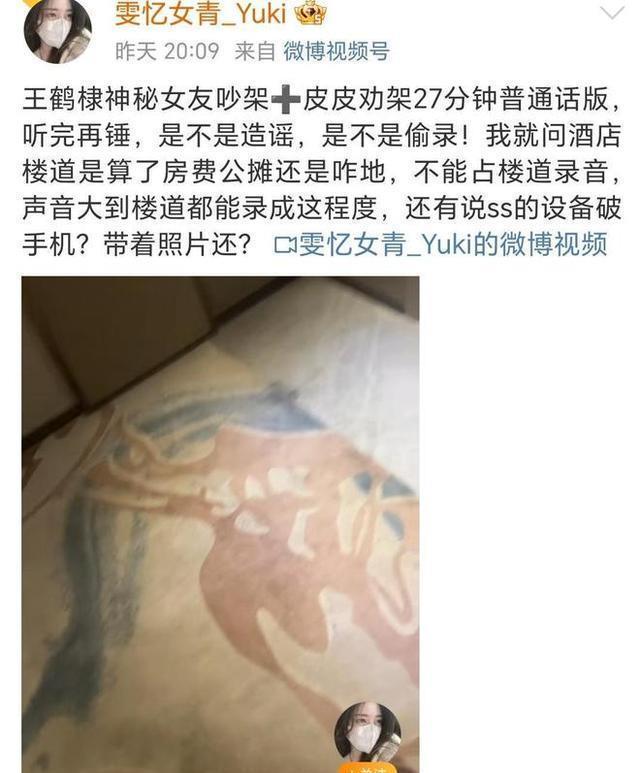Viewport: 640px width, 773px height.
Task: Tap the small avatar on the video
Action: coord(367,735)
